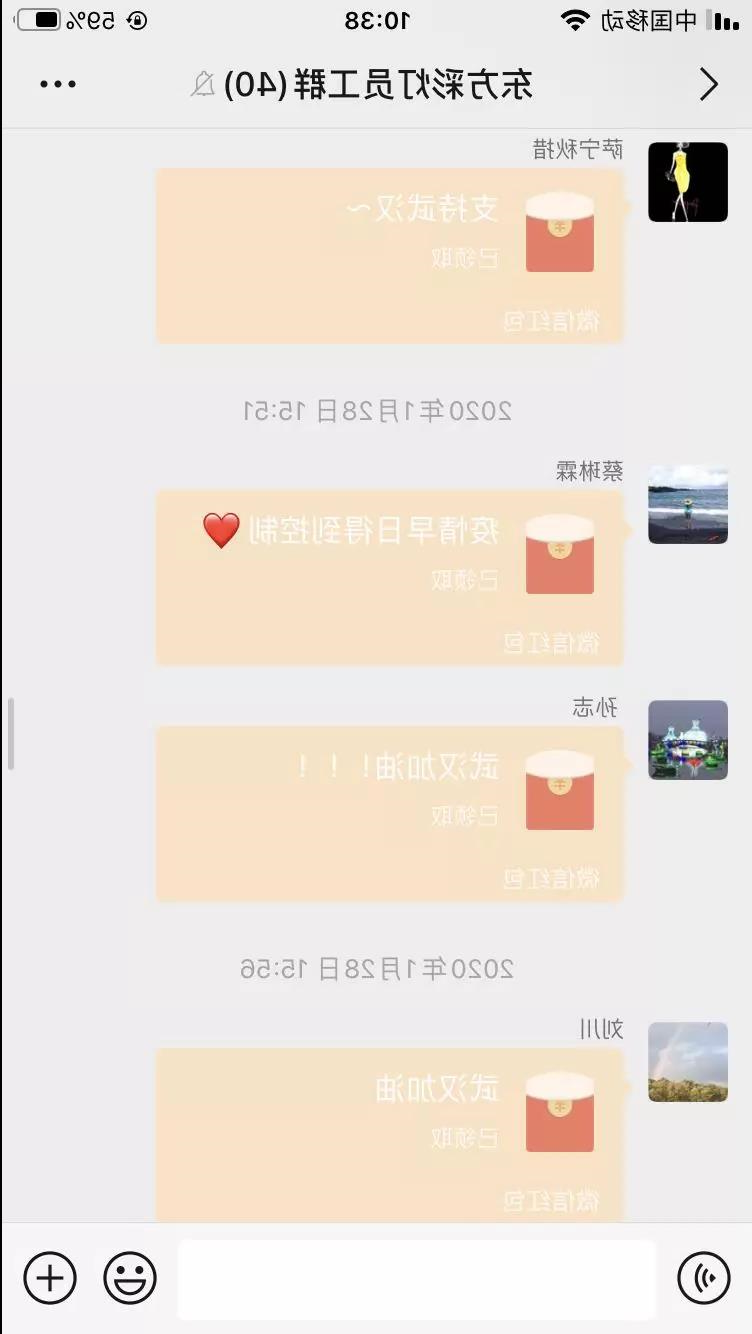The image size is (752, 1334).
Task: Go back from the group chat
Action: click(x=708, y=85)
